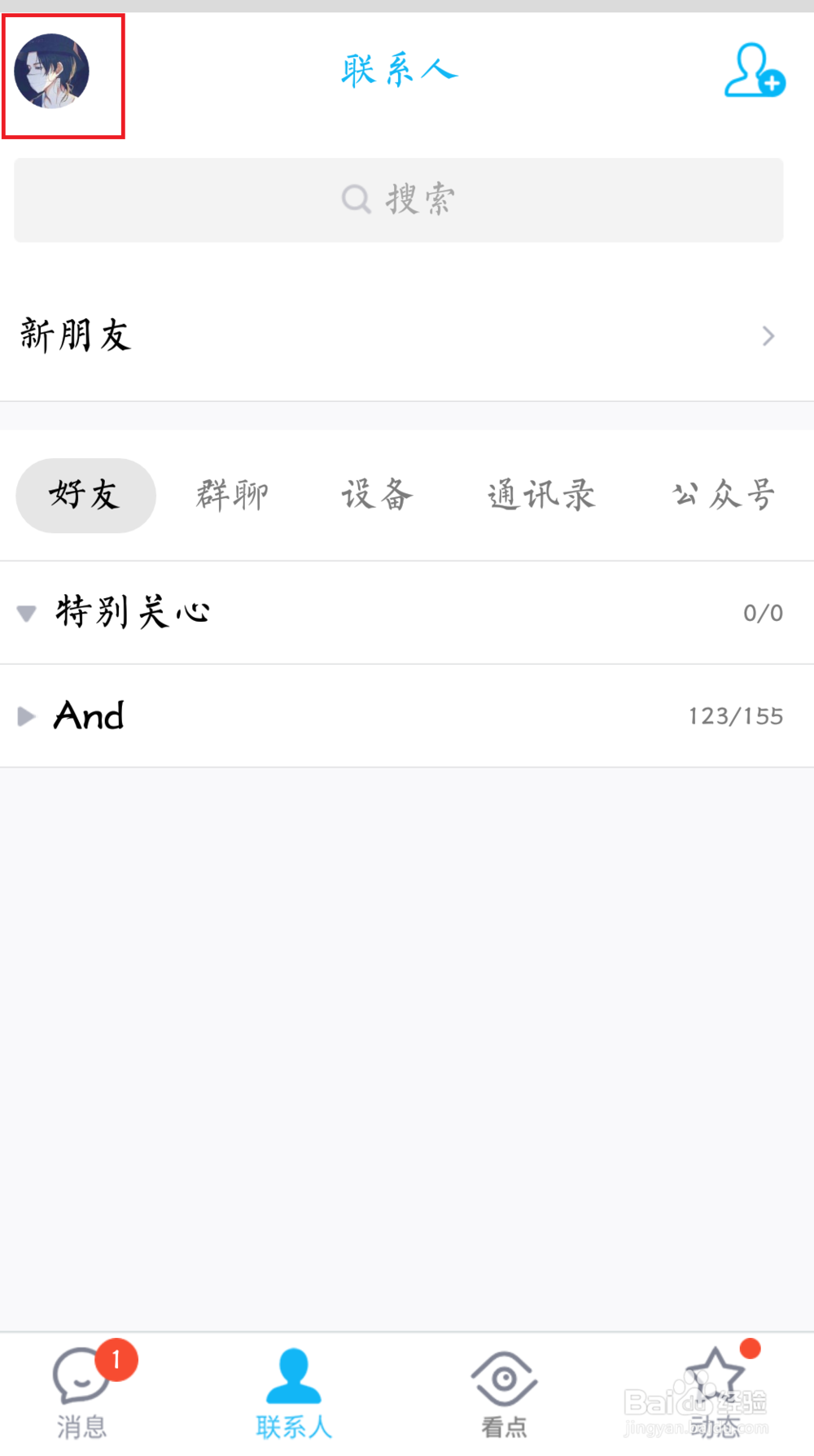The image size is (814, 1456).
Task: Switch to the 群聊 tab
Action: (232, 495)
